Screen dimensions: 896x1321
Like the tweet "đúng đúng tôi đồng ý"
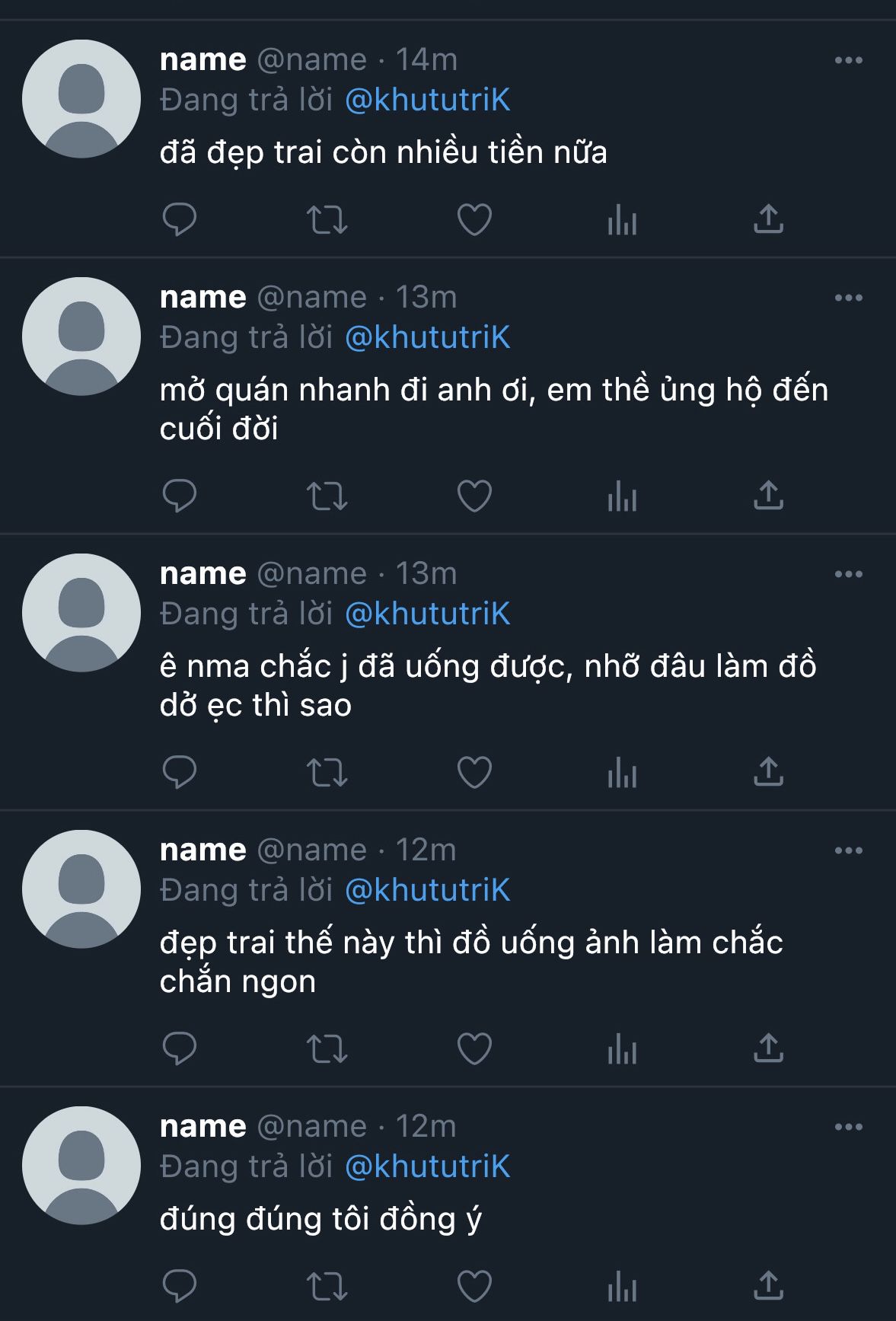coord(474,1287)
